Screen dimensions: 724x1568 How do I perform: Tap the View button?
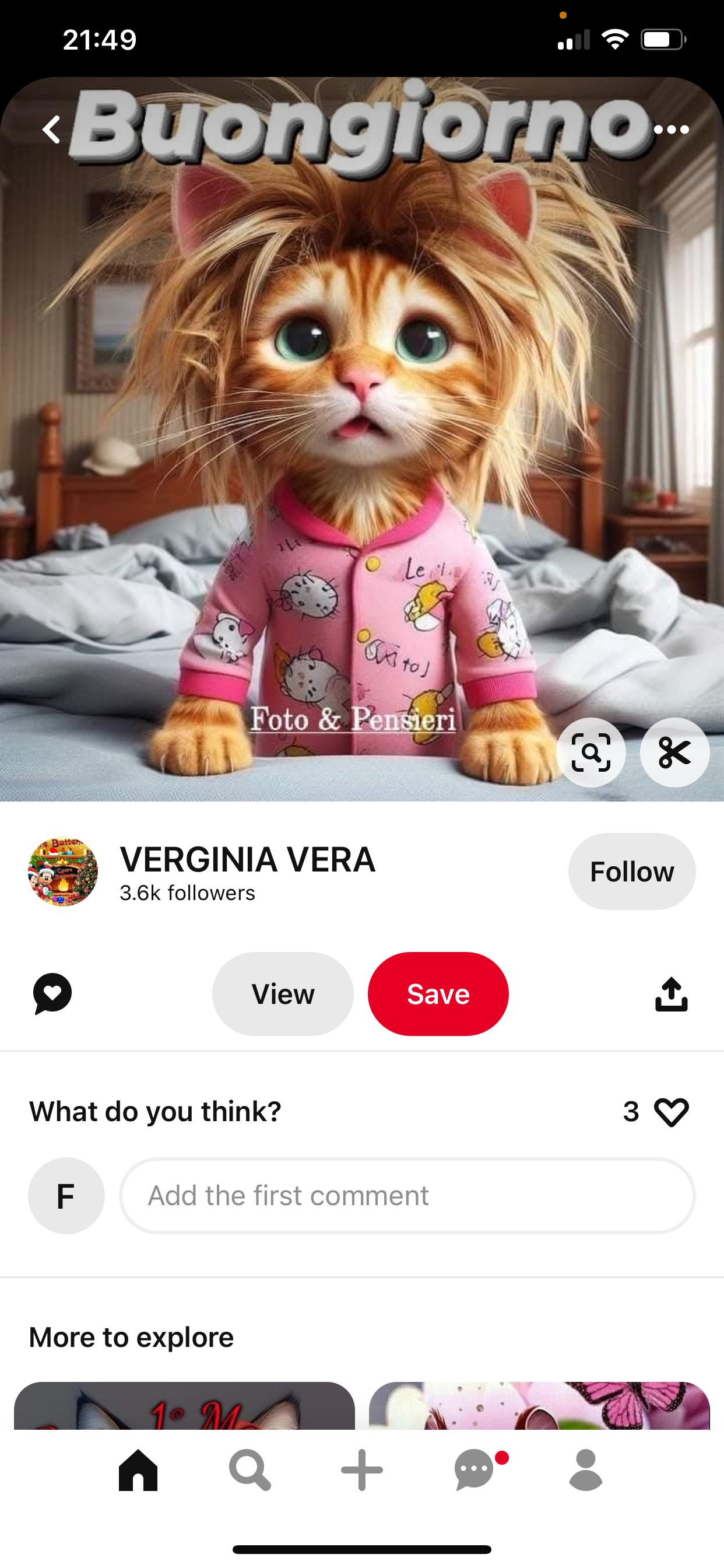tap(283, 993)
